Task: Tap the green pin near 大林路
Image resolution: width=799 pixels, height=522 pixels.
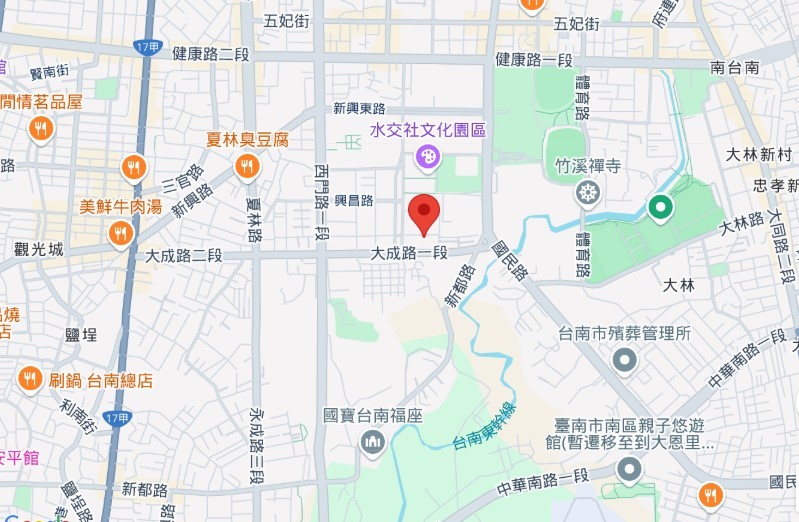Action: (x=659, y=208)
